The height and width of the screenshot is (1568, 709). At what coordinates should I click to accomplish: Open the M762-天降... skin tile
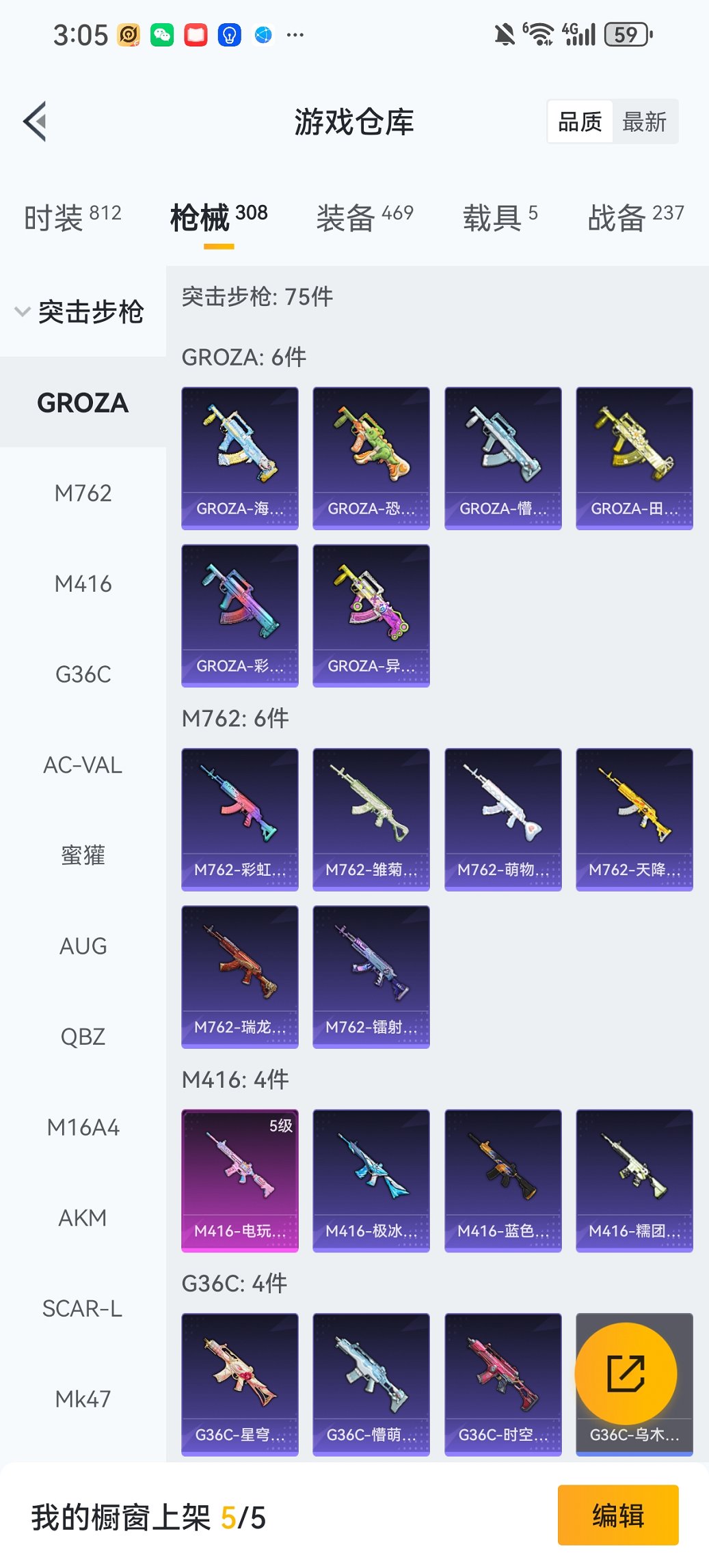coord(634,819)
